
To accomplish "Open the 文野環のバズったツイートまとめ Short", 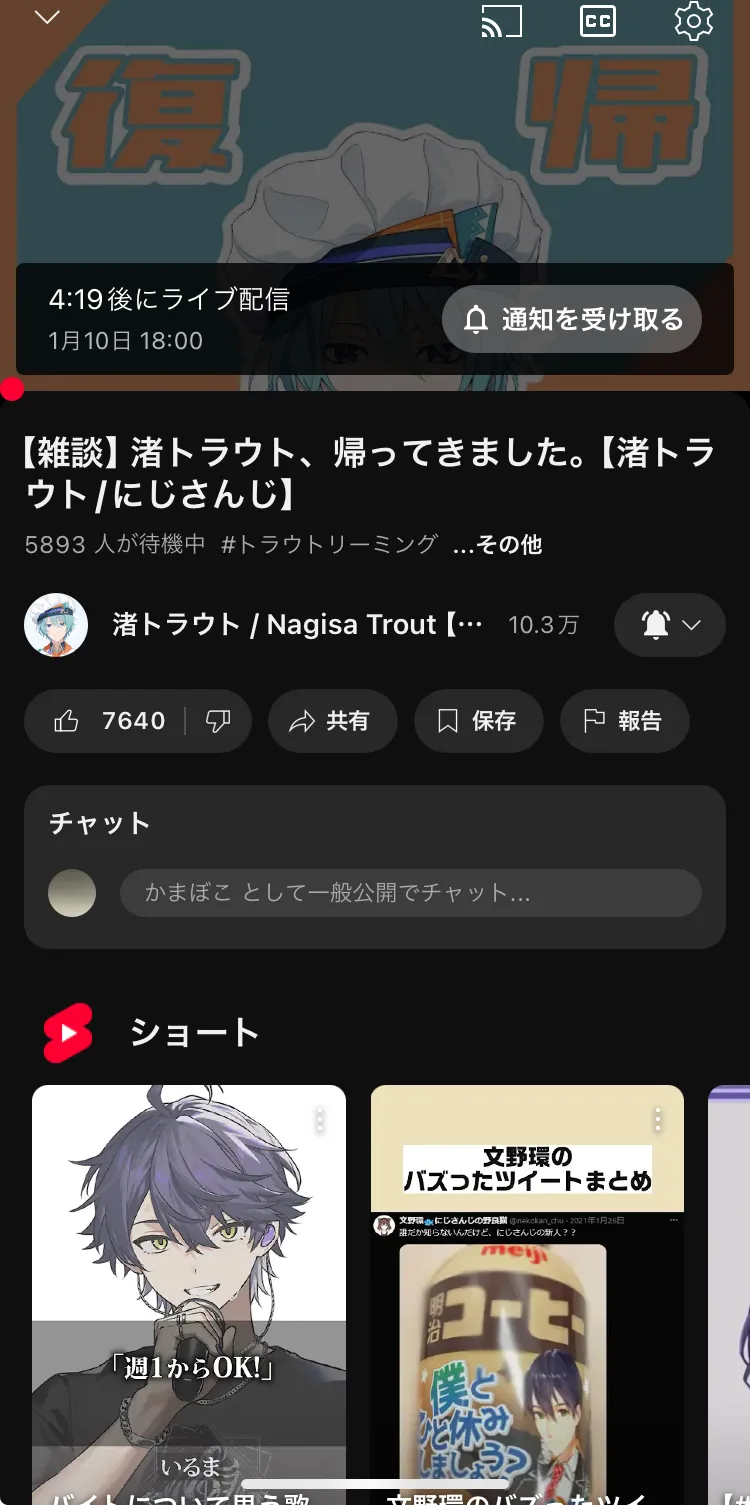I will [527, 1300].
